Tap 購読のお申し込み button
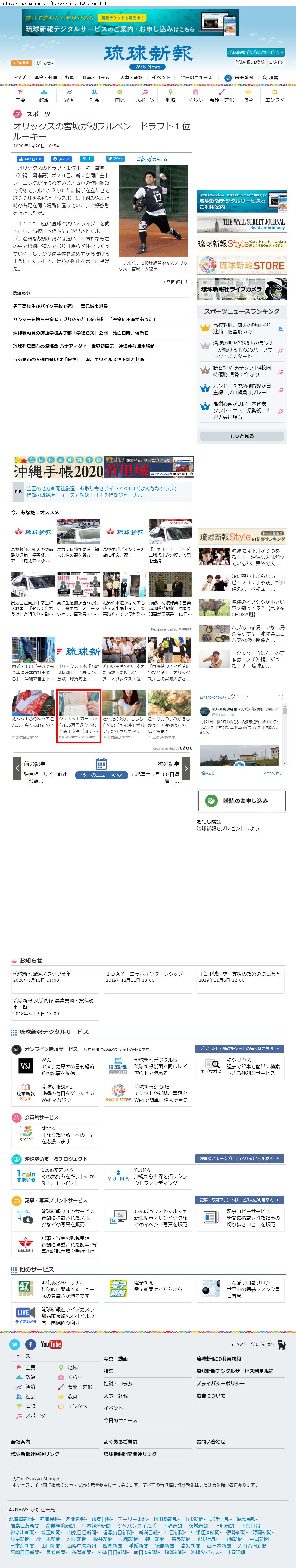296x1568 pixels. [242, 801]
